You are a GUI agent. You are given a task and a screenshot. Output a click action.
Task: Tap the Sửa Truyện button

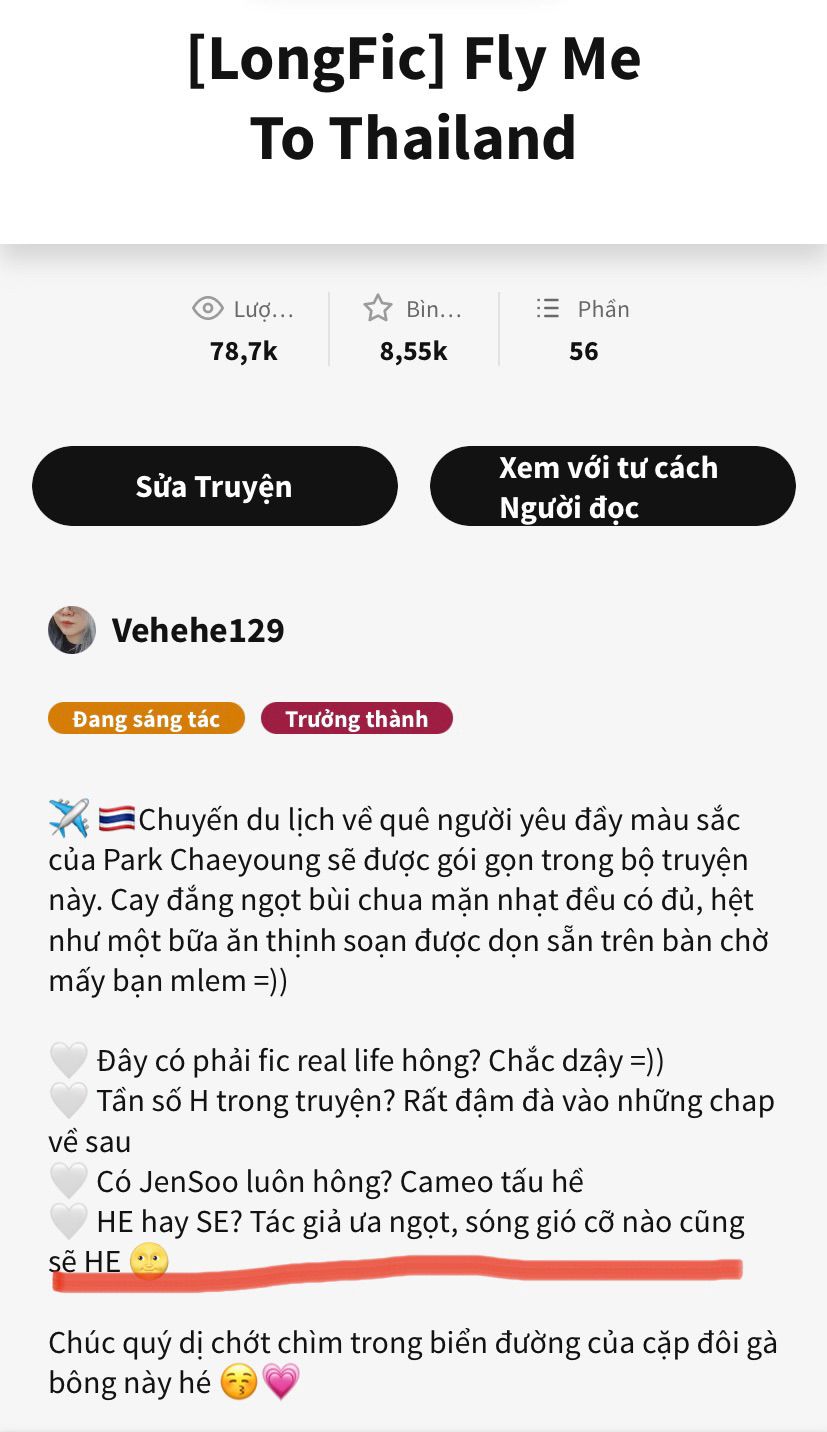(x=214, y=486)
